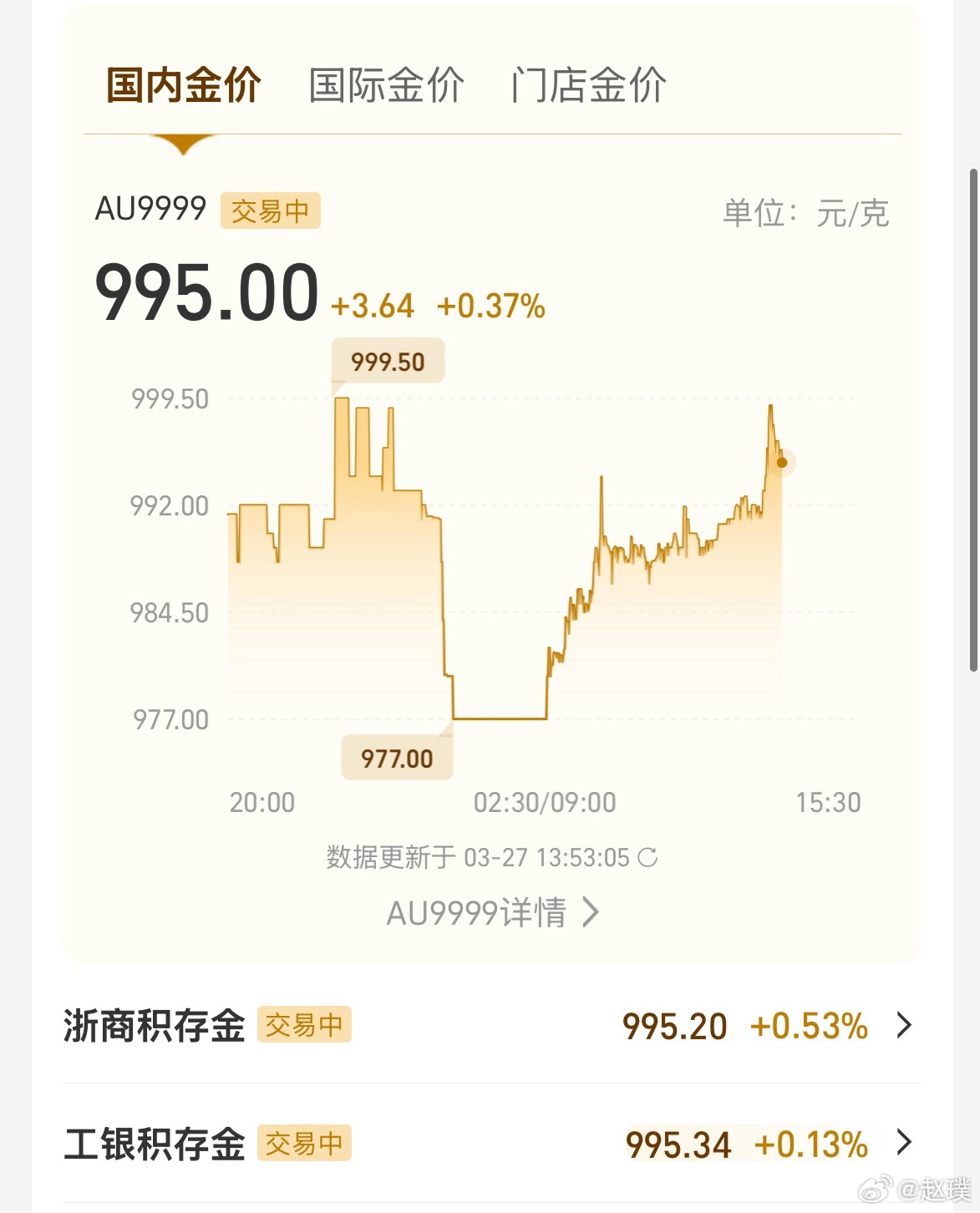The width and height of the screenshot is (980, 1213).
Task: Refresh the data update time
Action: tap(647, 857)
